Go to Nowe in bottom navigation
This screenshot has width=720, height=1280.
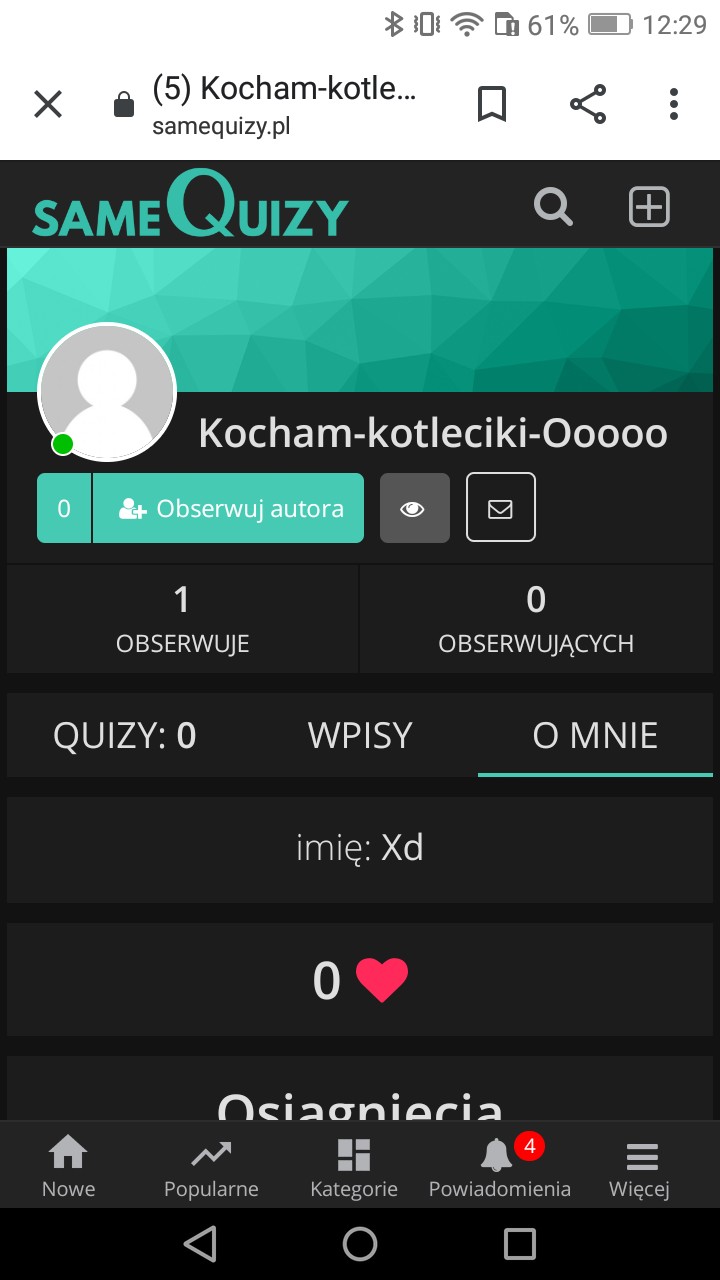(x=68, y=1166)
